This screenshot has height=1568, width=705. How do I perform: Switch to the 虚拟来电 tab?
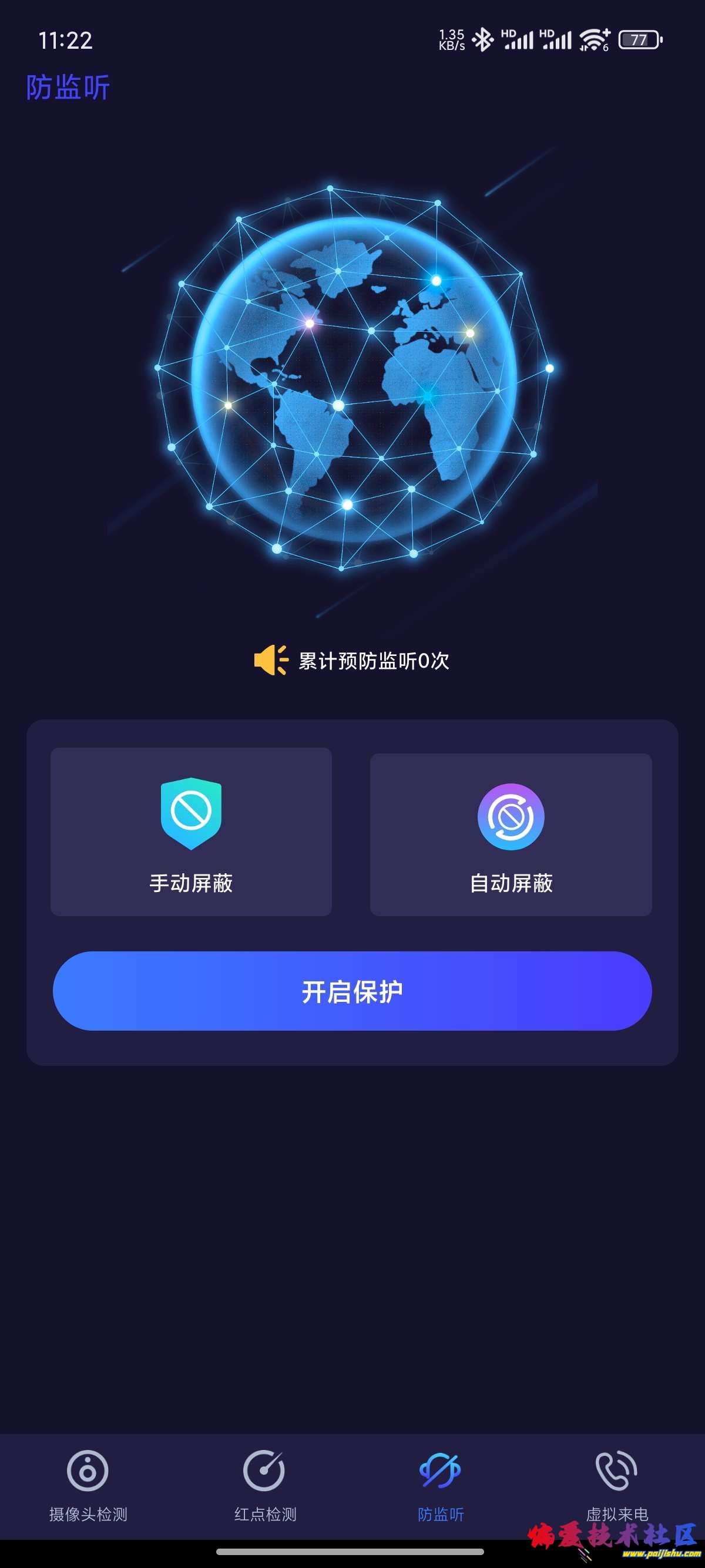616,1484
